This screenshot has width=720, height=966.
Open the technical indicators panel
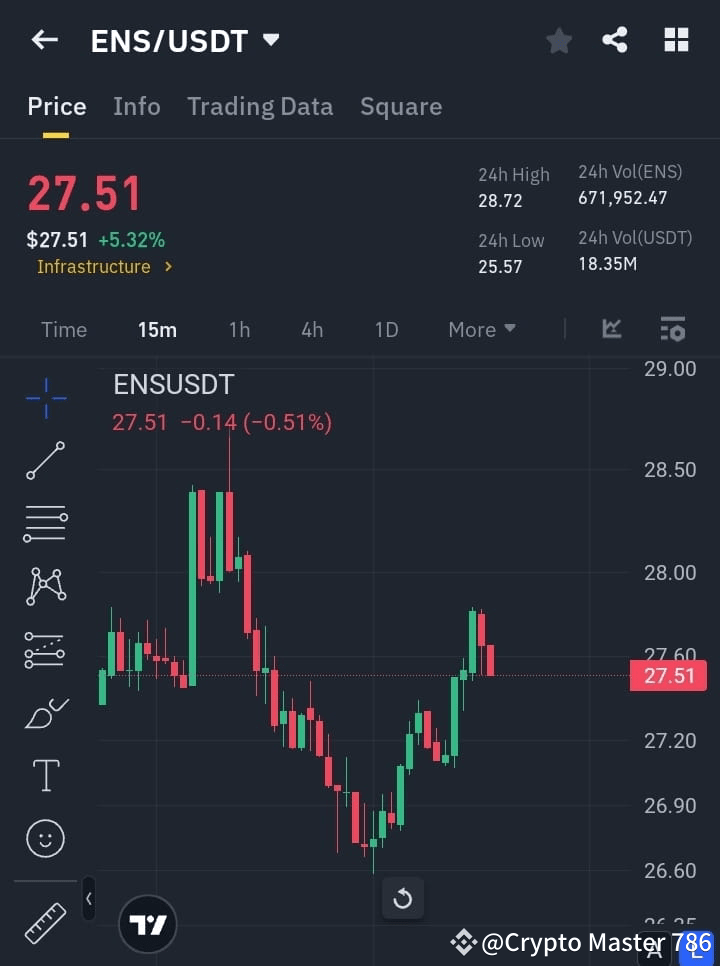610,329
